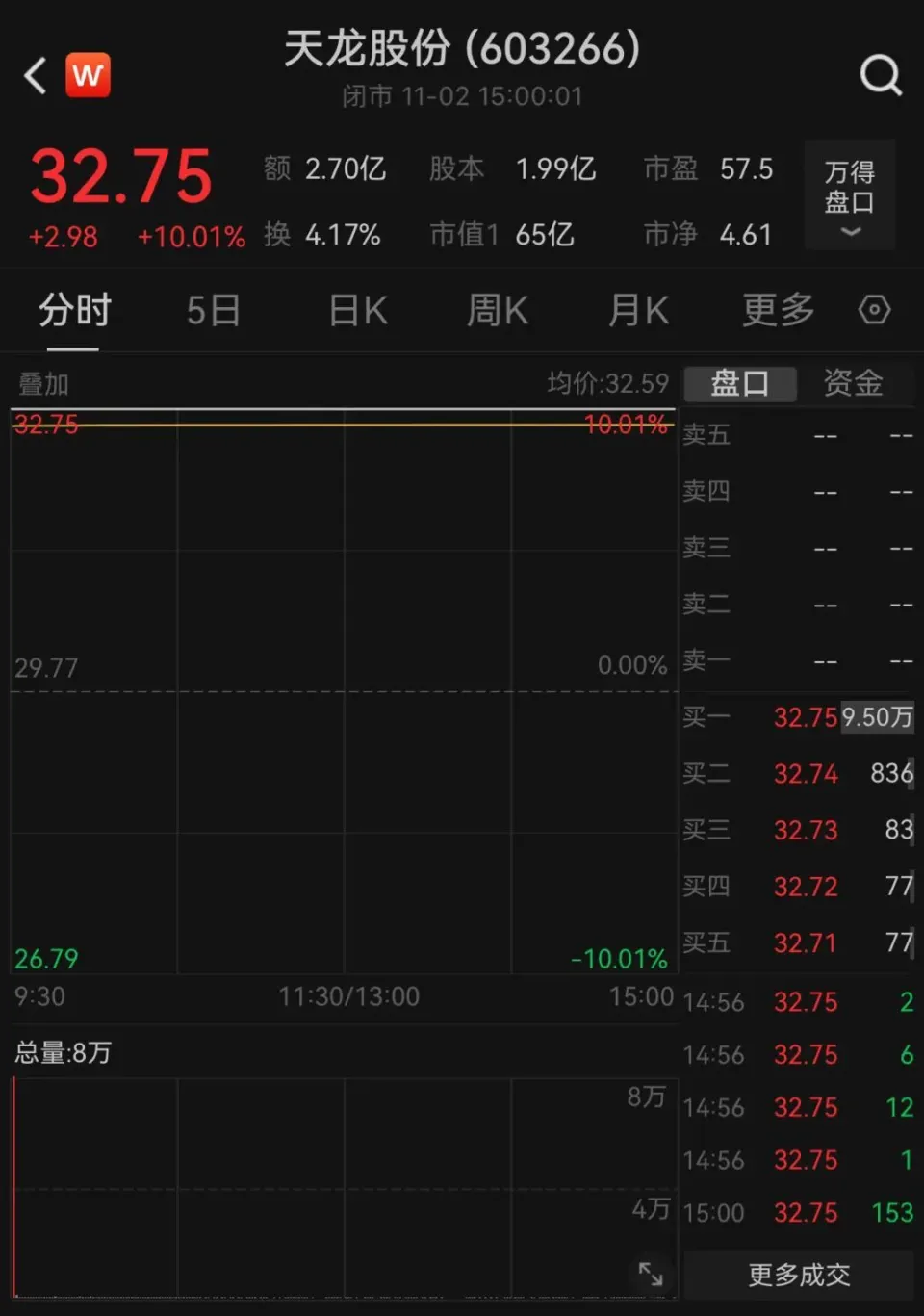The height and width of the screenshot is (1316, 924).
Task: Open the 更多 chart options
Action: point(778,311)
